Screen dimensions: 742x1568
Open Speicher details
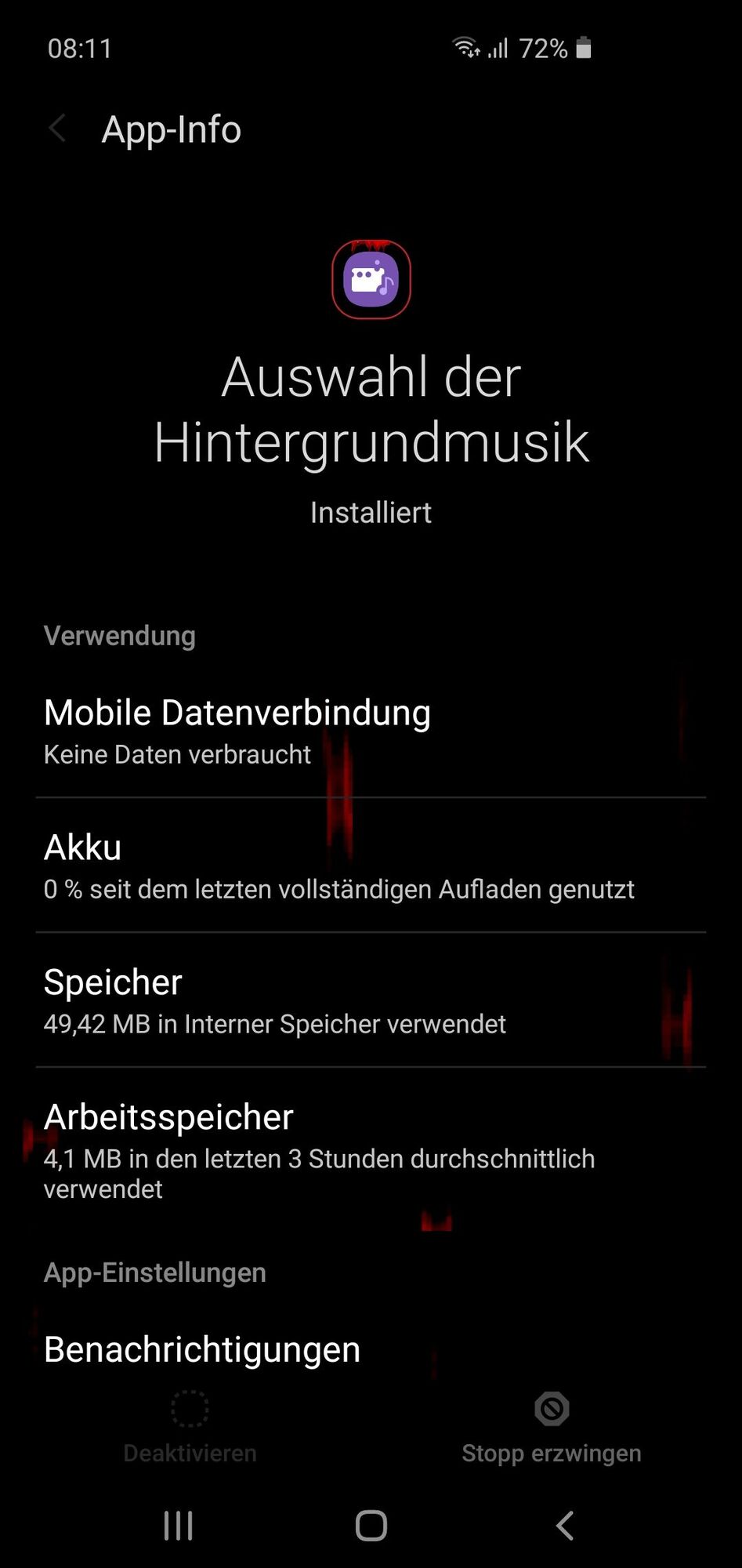370,1000
